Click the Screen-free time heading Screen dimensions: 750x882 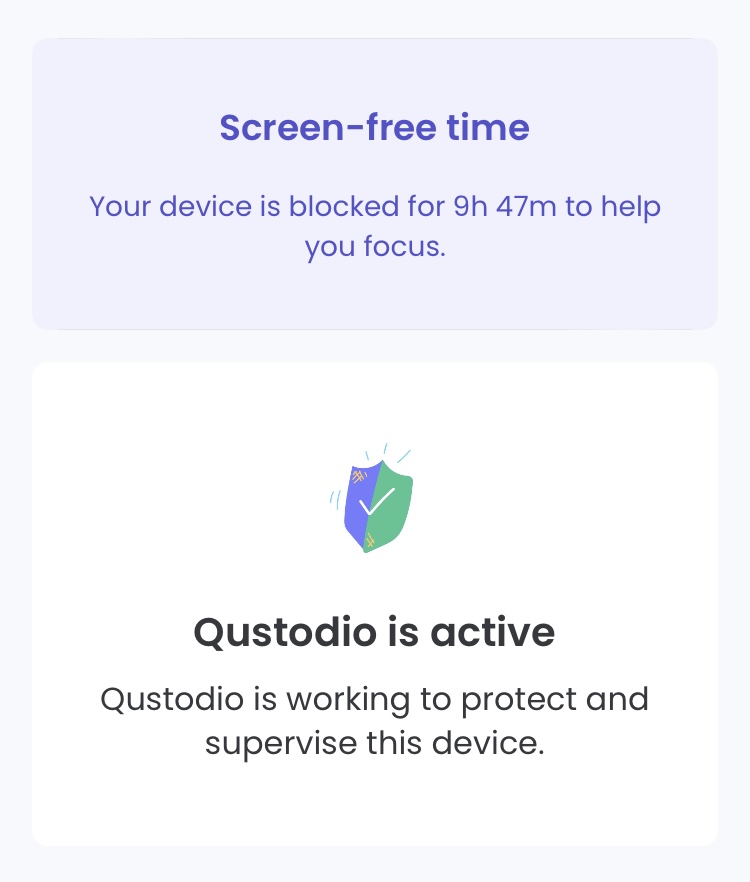[x=375, y=127]
